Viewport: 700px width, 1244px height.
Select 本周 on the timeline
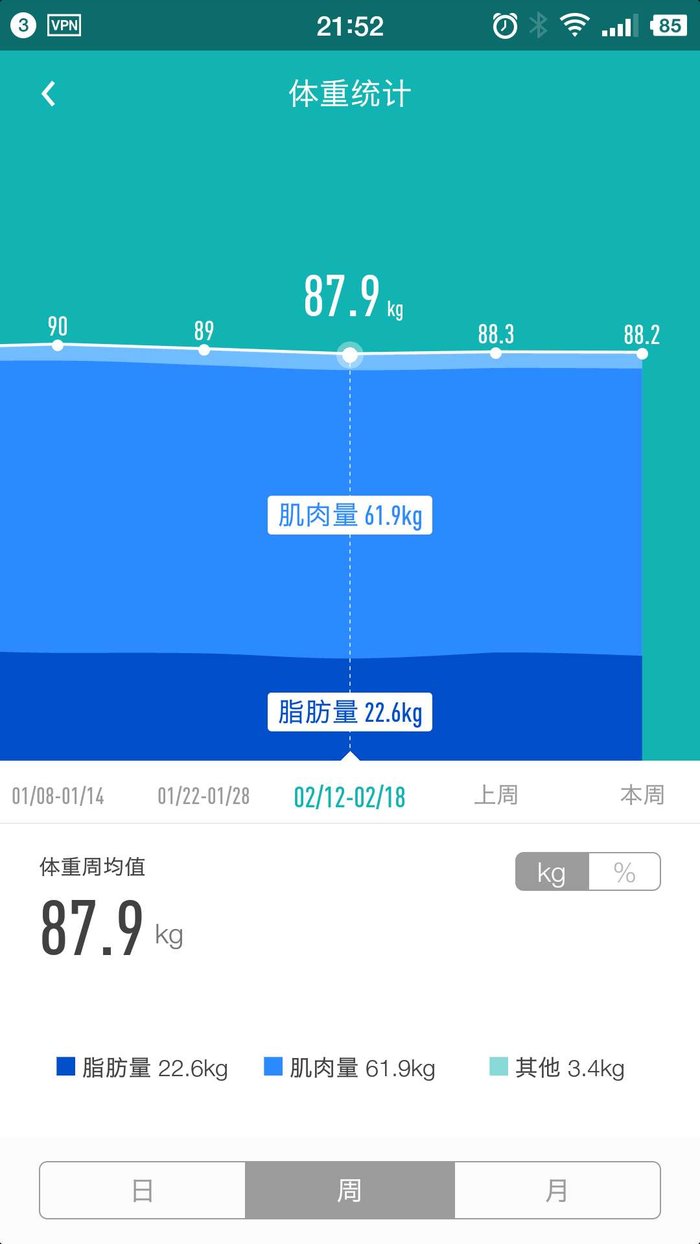click(x=642, y=795)
